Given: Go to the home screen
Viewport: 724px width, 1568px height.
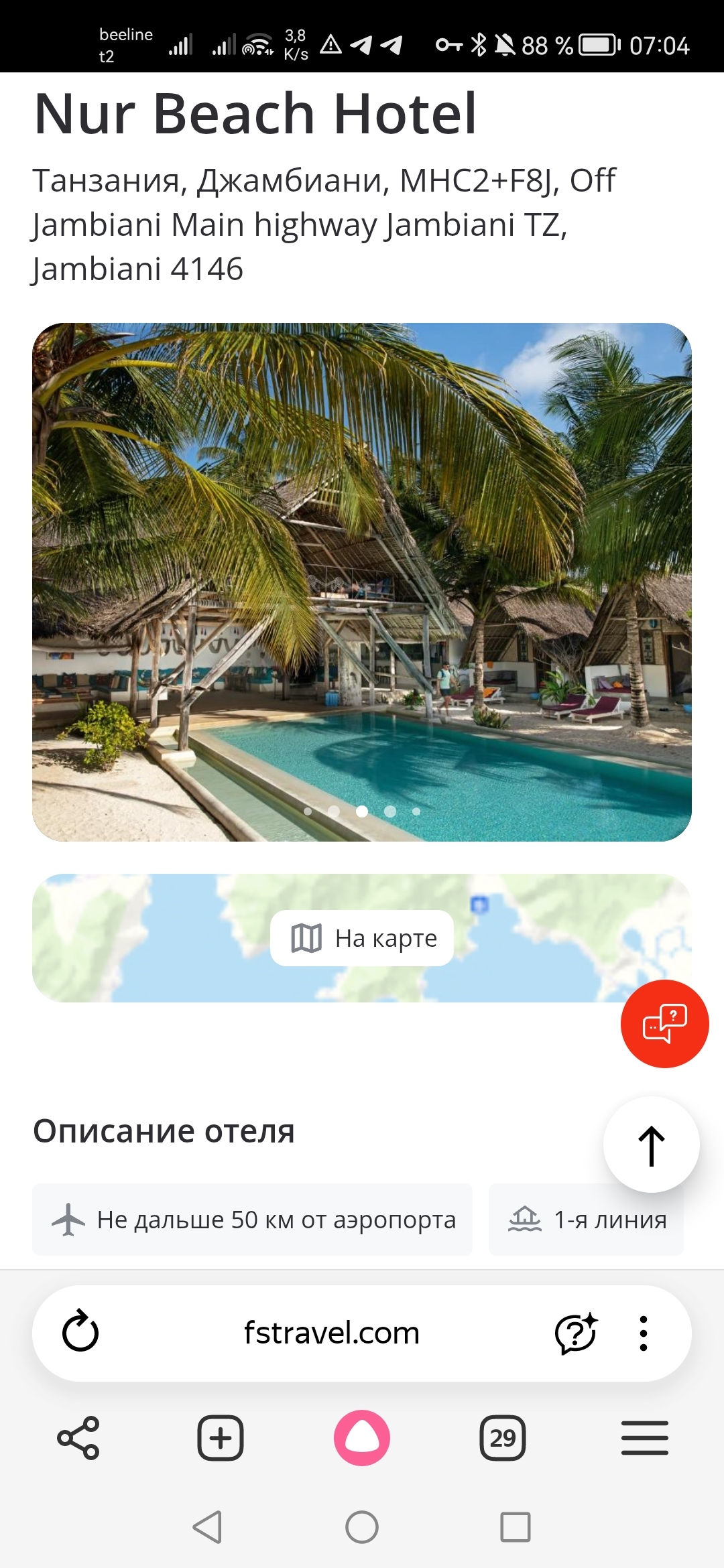Looking at the screenshot, I should (x=362, y=1527).
